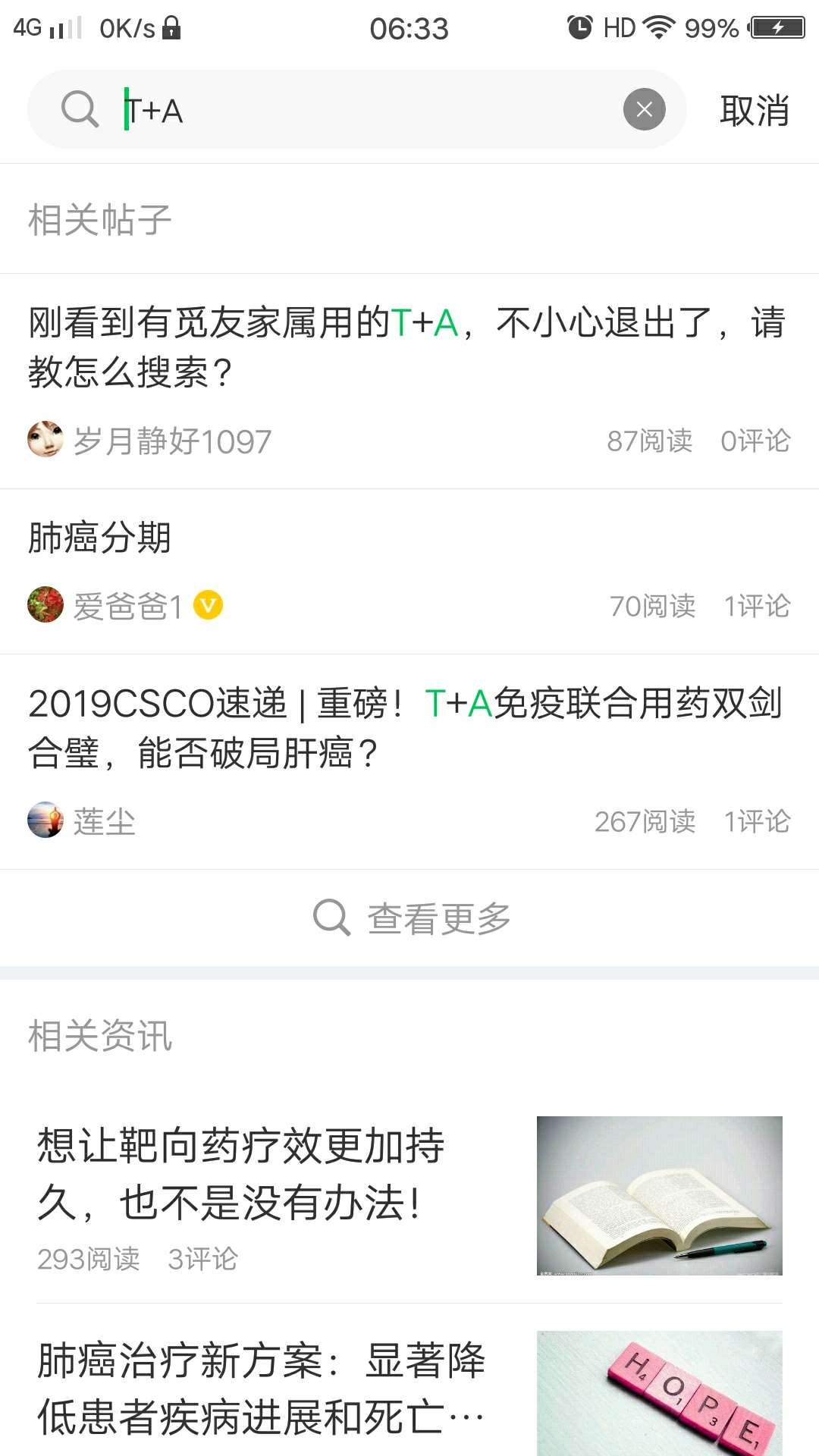Clear the search text with the X button
The width and height of the screenshot is (819, 1456).
[x=644, y=110]
